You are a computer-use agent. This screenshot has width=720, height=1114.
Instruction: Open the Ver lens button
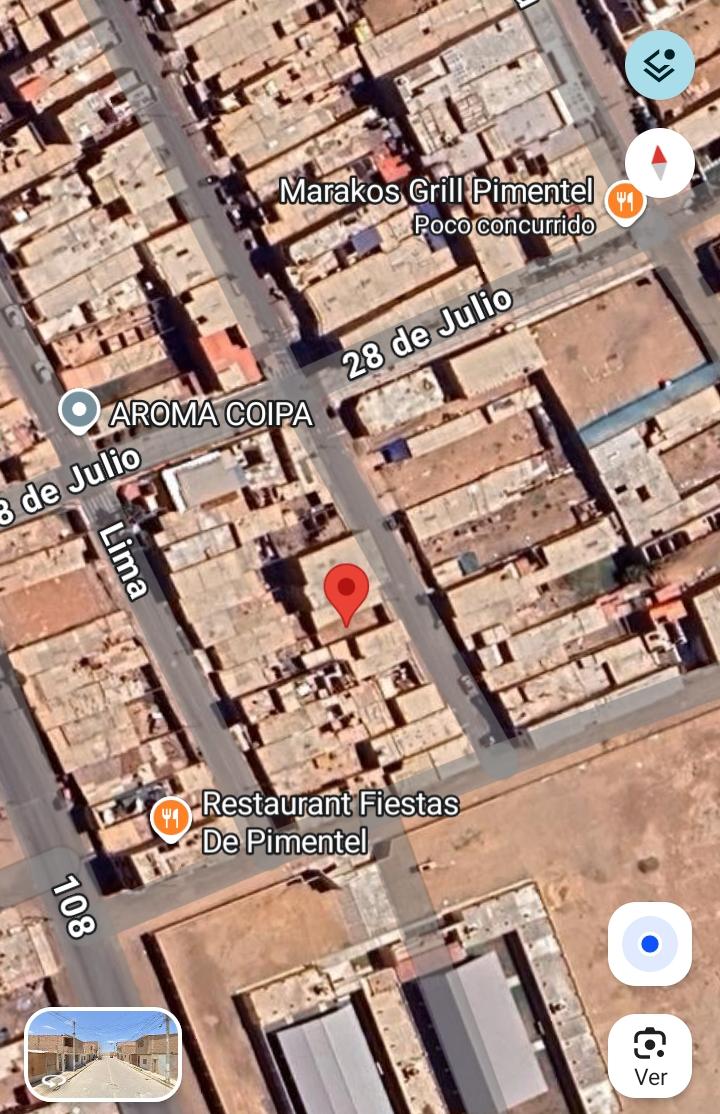pyautogui.click(x=650, y=1056)
